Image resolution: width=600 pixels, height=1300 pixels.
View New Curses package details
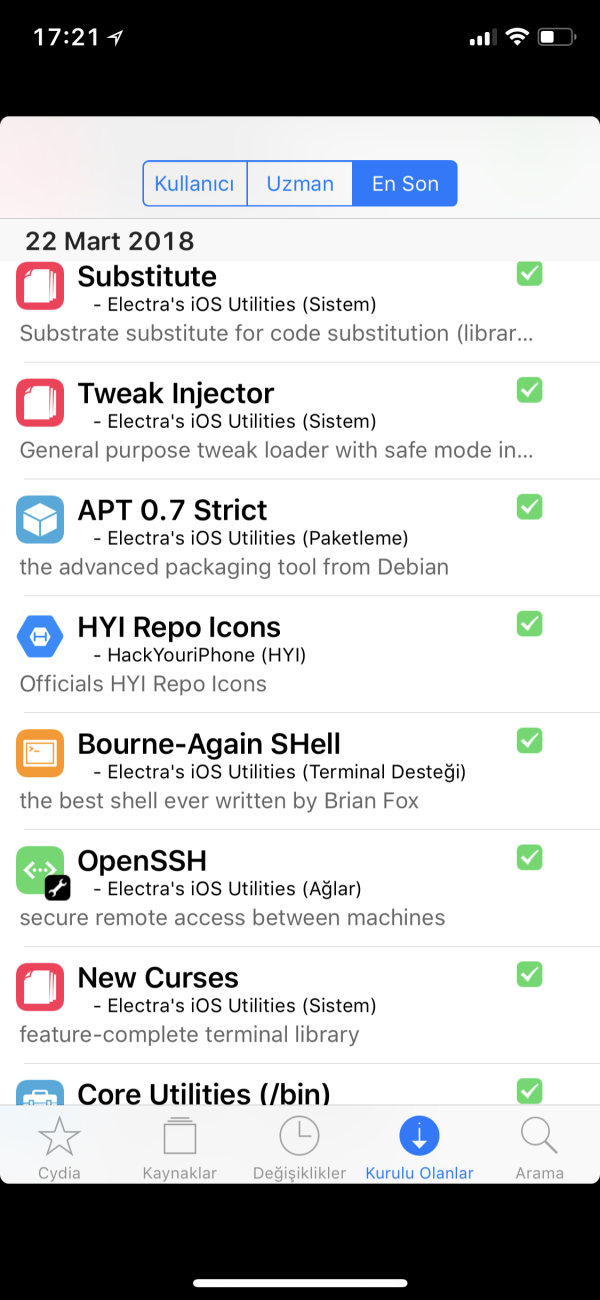click(x=280, y=1005)
